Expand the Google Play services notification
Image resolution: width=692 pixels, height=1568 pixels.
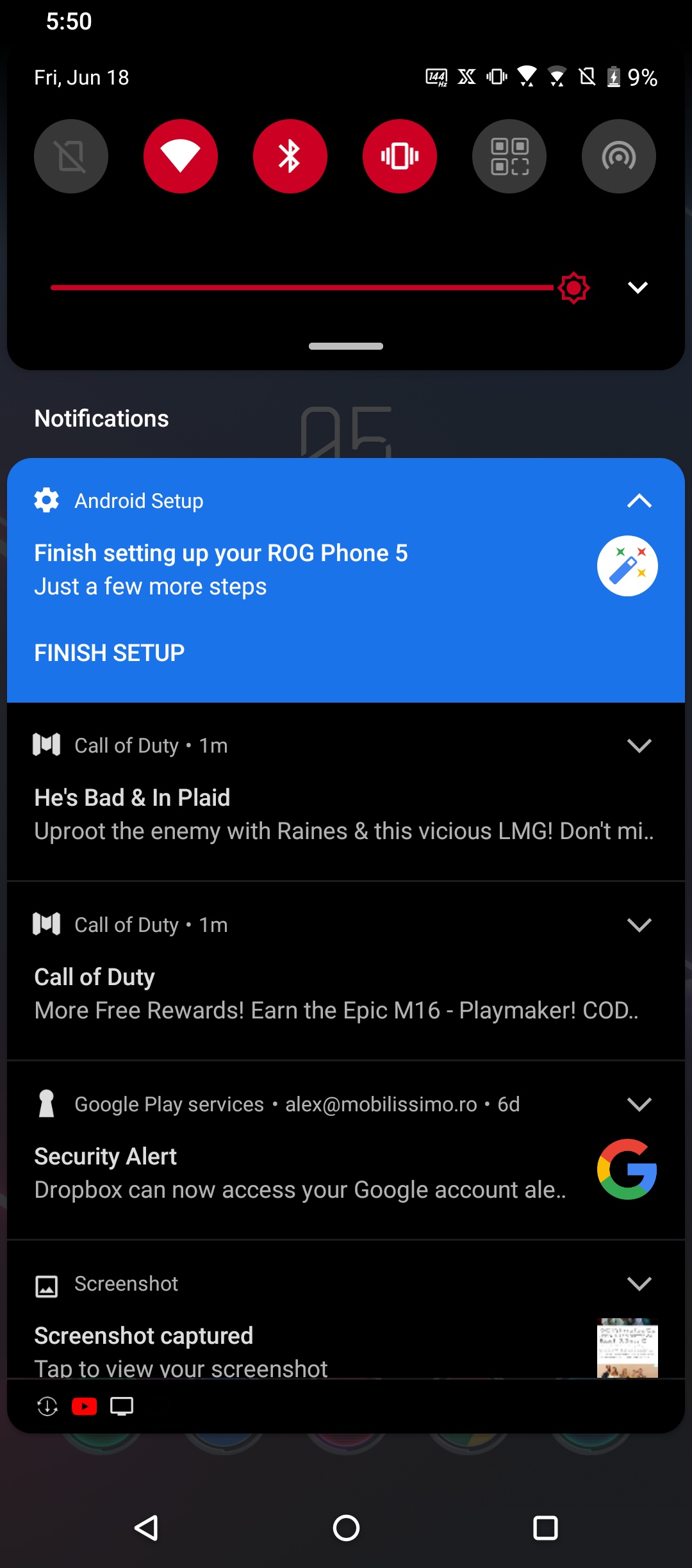[x=639, y=1104]
